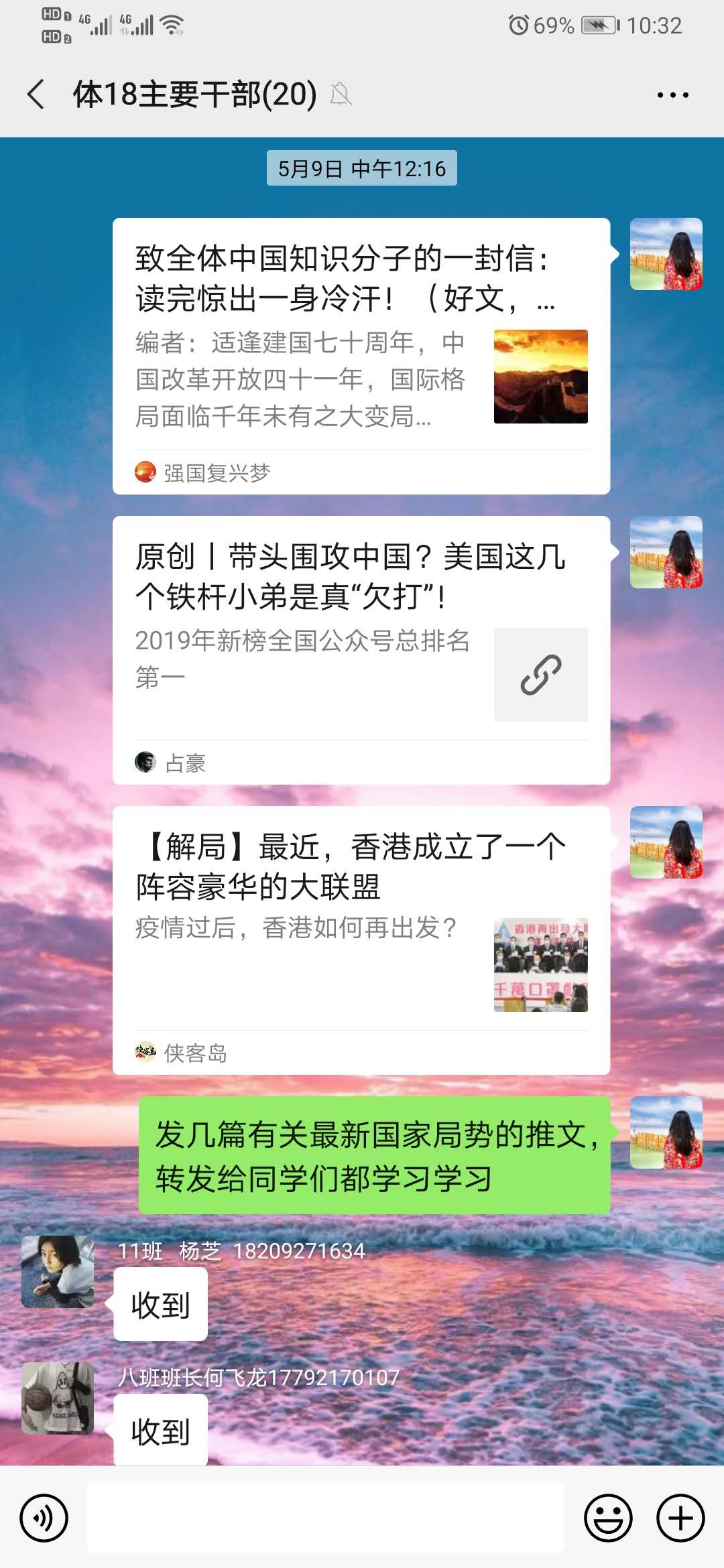View profile of 八班班长何飞龙 avatar
This screenshot has height=1568, width=724.
point(58,1398)
